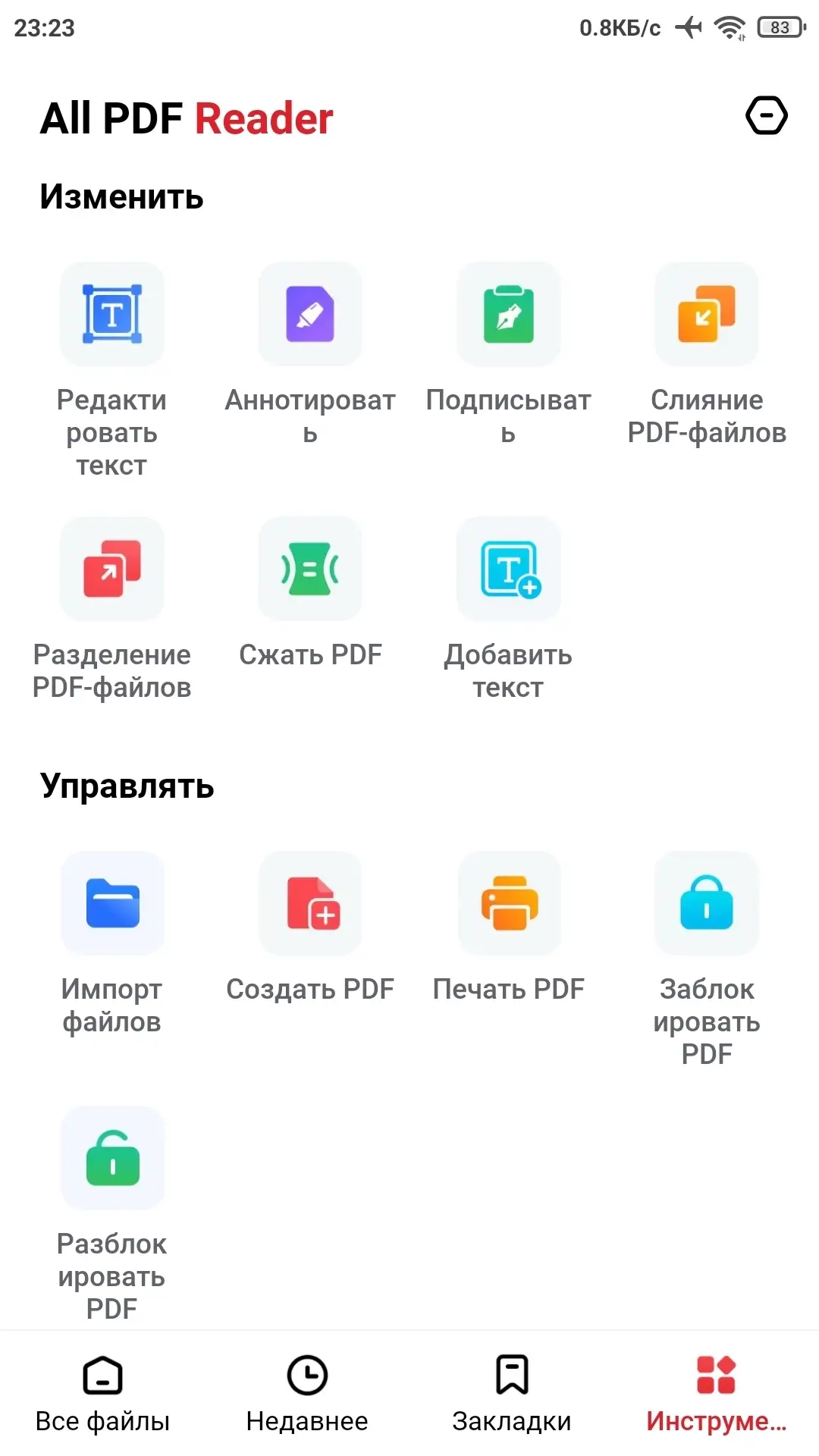Screen dimensions: 819x1456
Task: Open Печать PDF
Action: [x=508, y=903]
